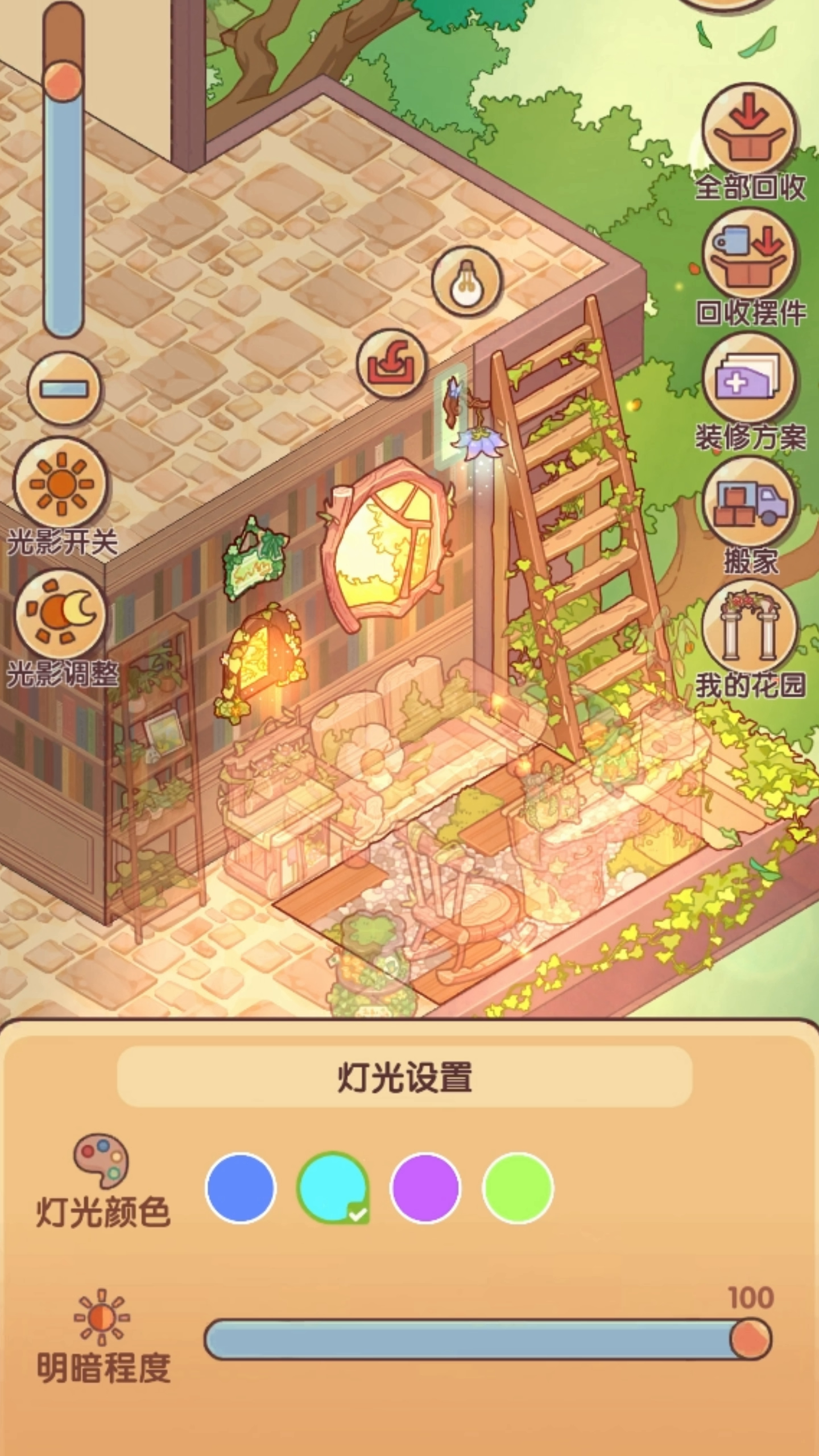Tap the light bulb icon above the lamp

click(x=466, y=281)
